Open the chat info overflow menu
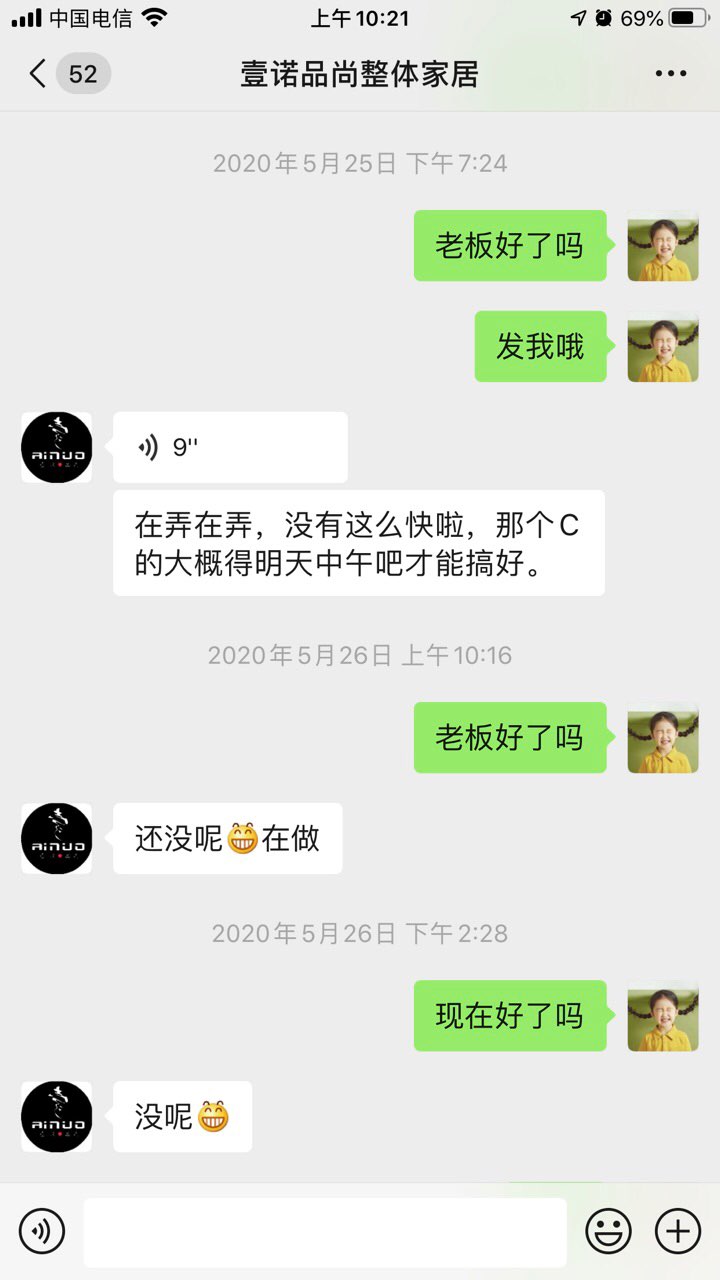 pos(670,74)
